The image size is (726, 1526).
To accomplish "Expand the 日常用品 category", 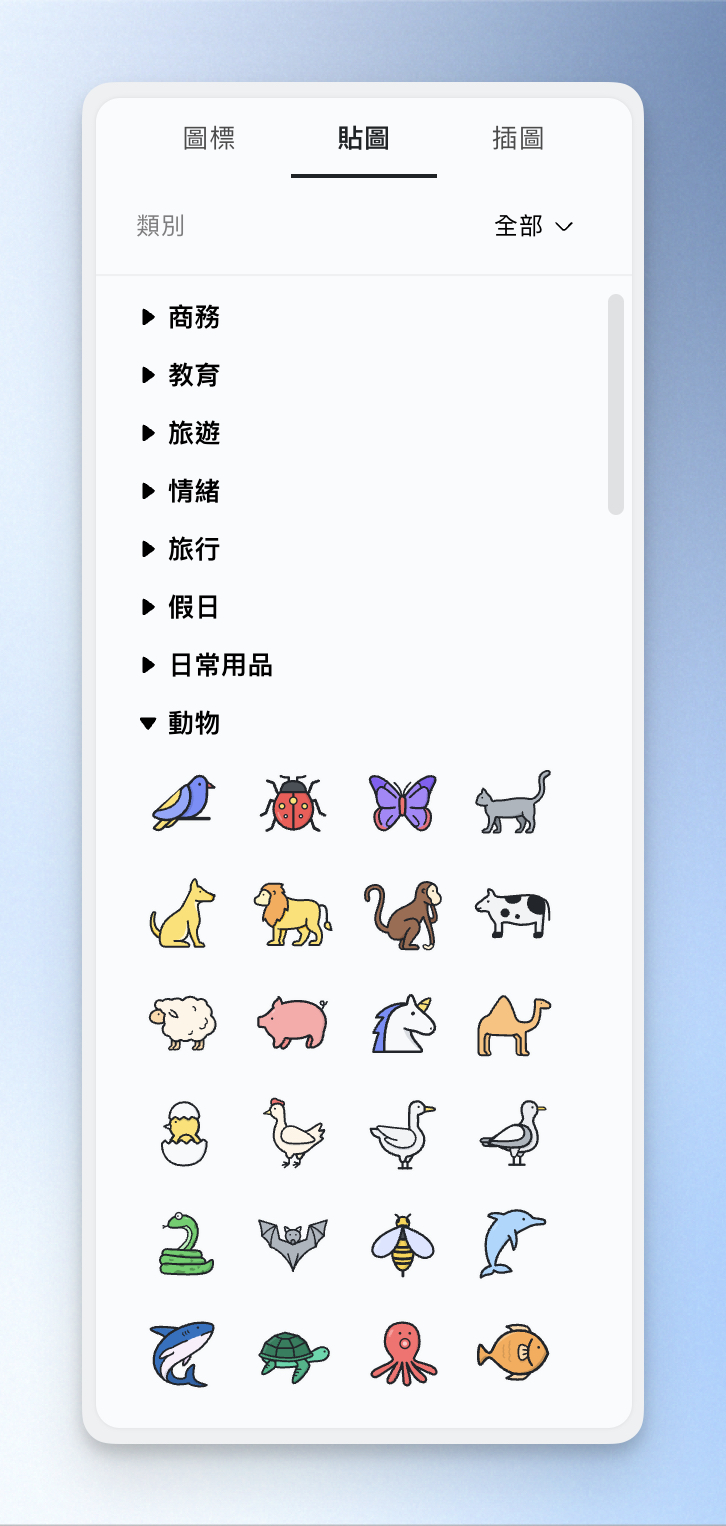I will click(206, 666).
